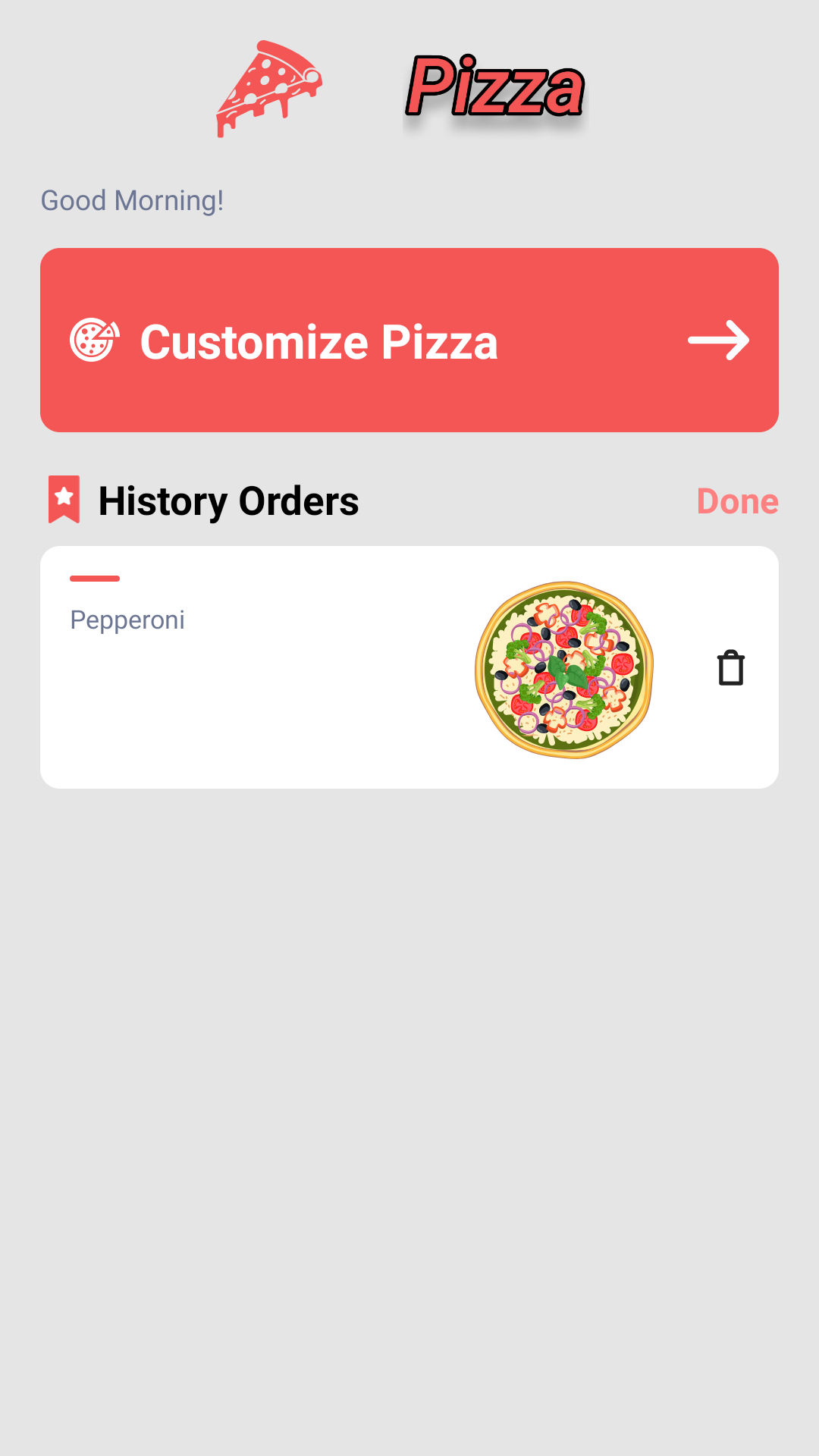Viewport: 819px width, 1456px height.
Task: Delete the Pepperoni order using the trash icon
Action: coord(730,668)
